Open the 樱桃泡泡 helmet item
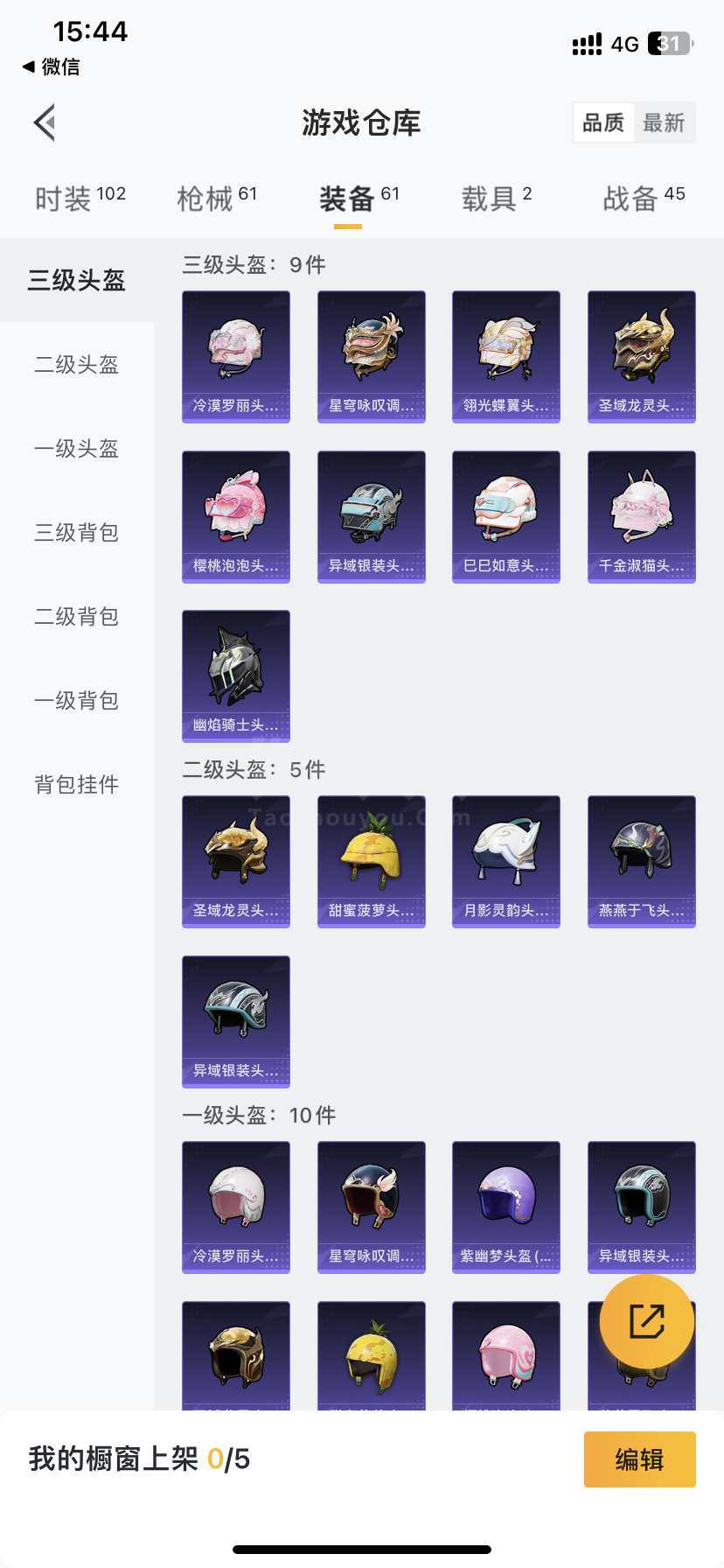This screenshot has width=724, height=1568. [236, 516]
